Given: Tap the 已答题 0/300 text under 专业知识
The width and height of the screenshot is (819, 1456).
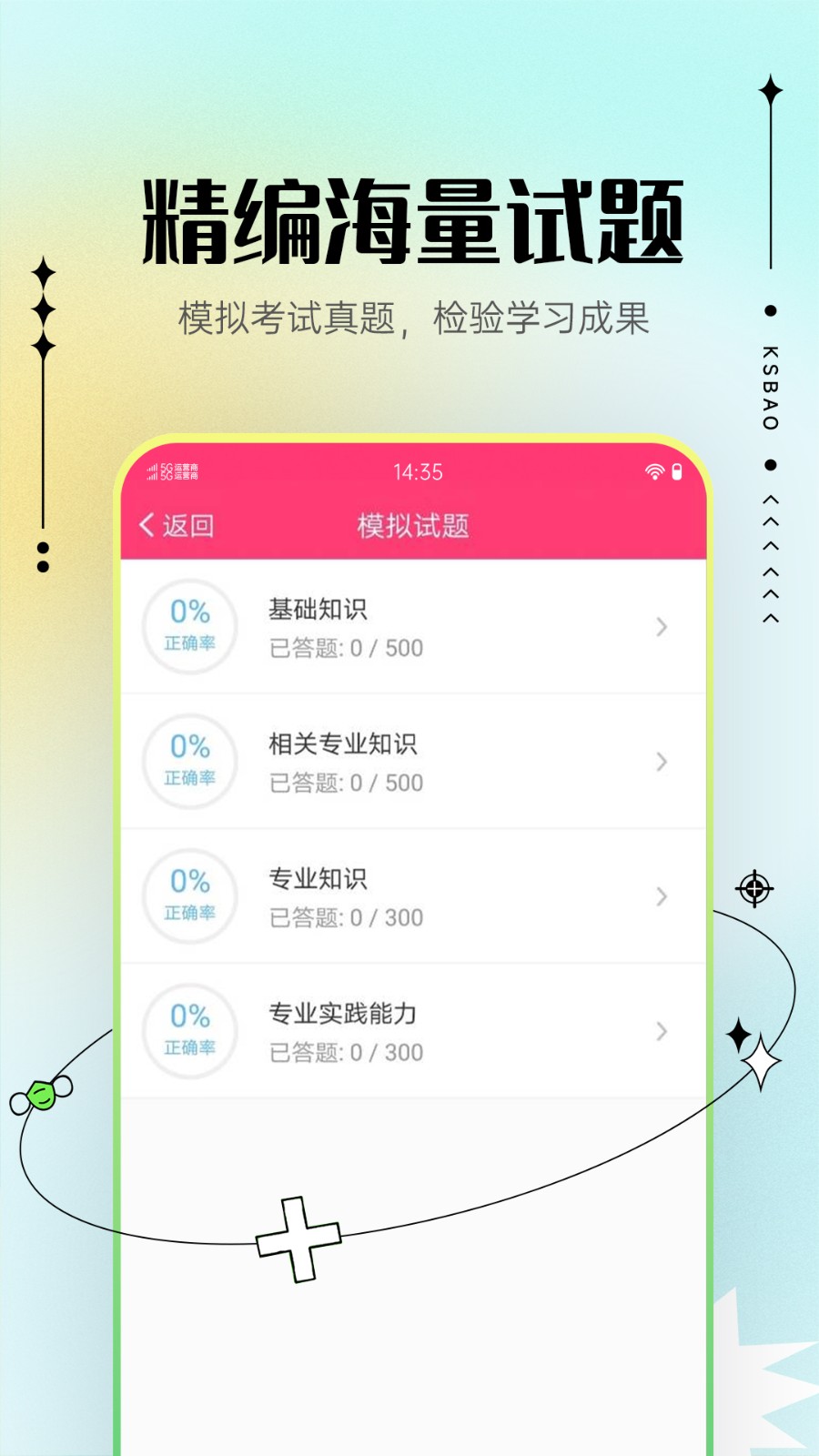Looking at the screenshot, I should click(x=344, y=918).
